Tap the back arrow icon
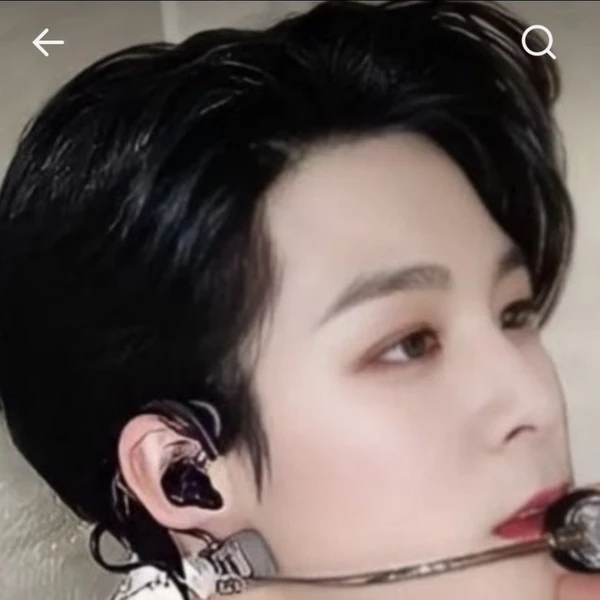Image resolution: width=600 pixels, height=600 pixels. [47, 42]
